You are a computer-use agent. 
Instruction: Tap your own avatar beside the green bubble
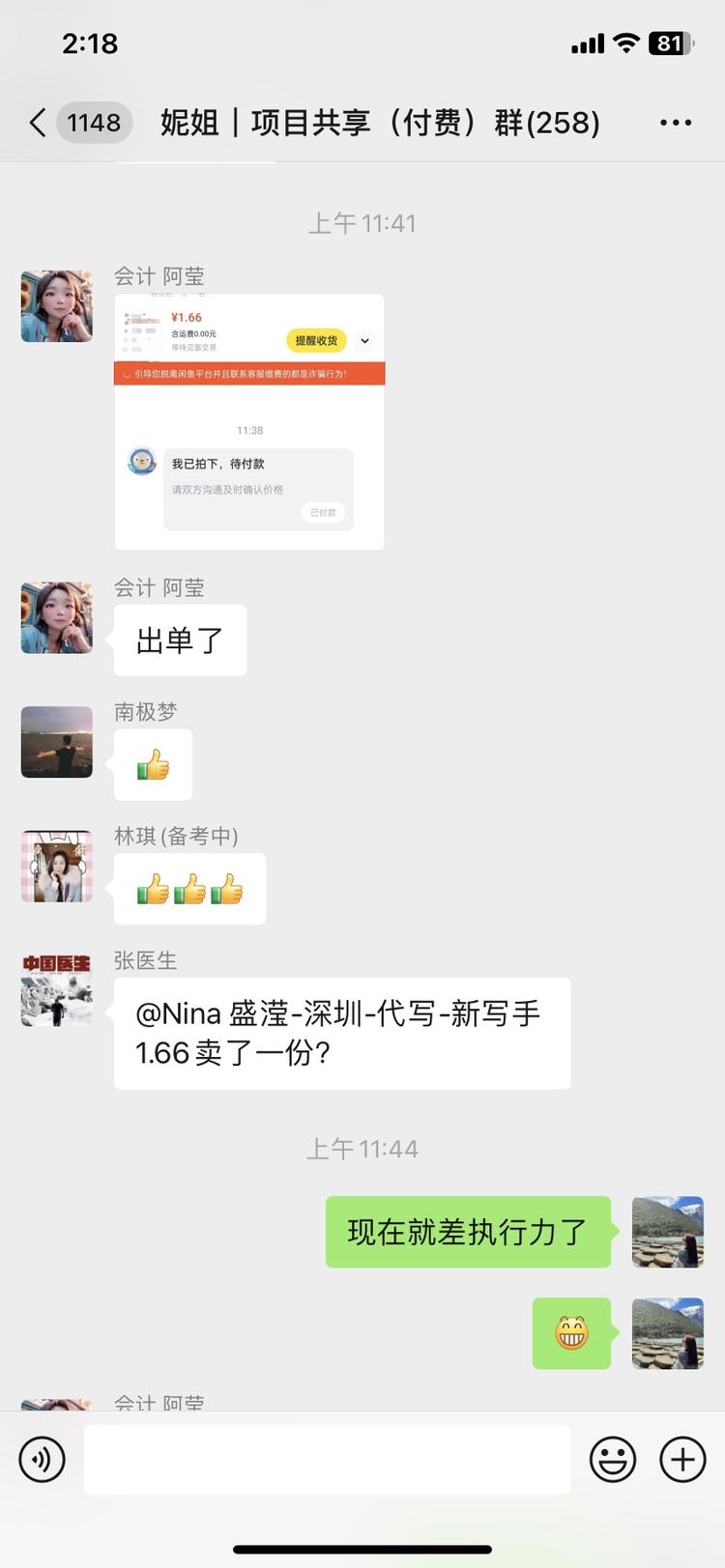point(667,1232)
